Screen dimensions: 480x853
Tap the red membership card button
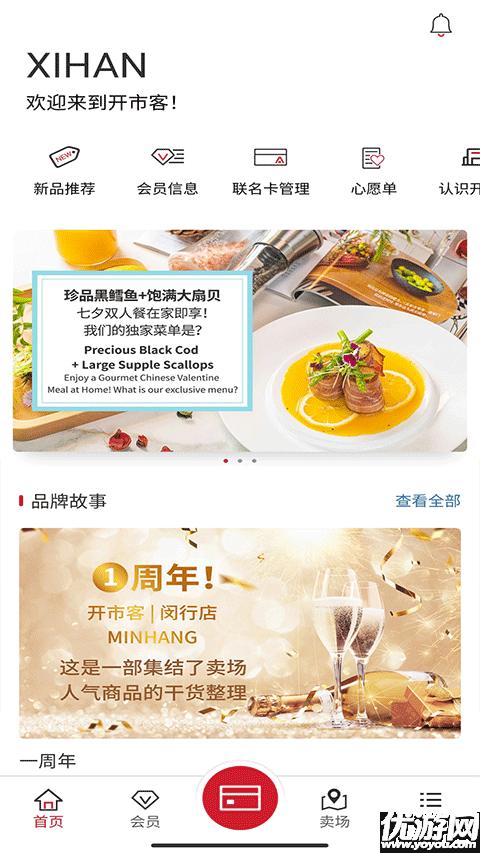coord(240,799)
